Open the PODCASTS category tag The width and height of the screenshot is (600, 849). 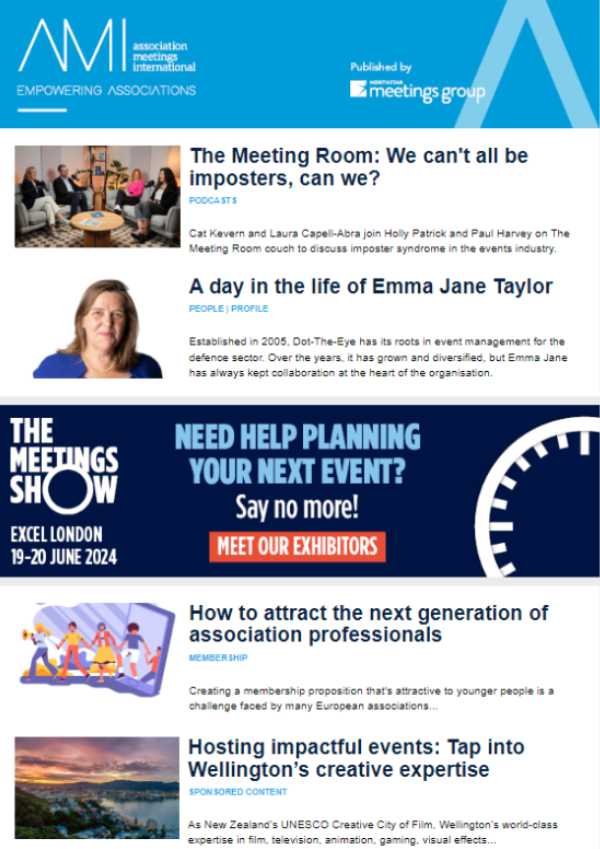point(213,201)
